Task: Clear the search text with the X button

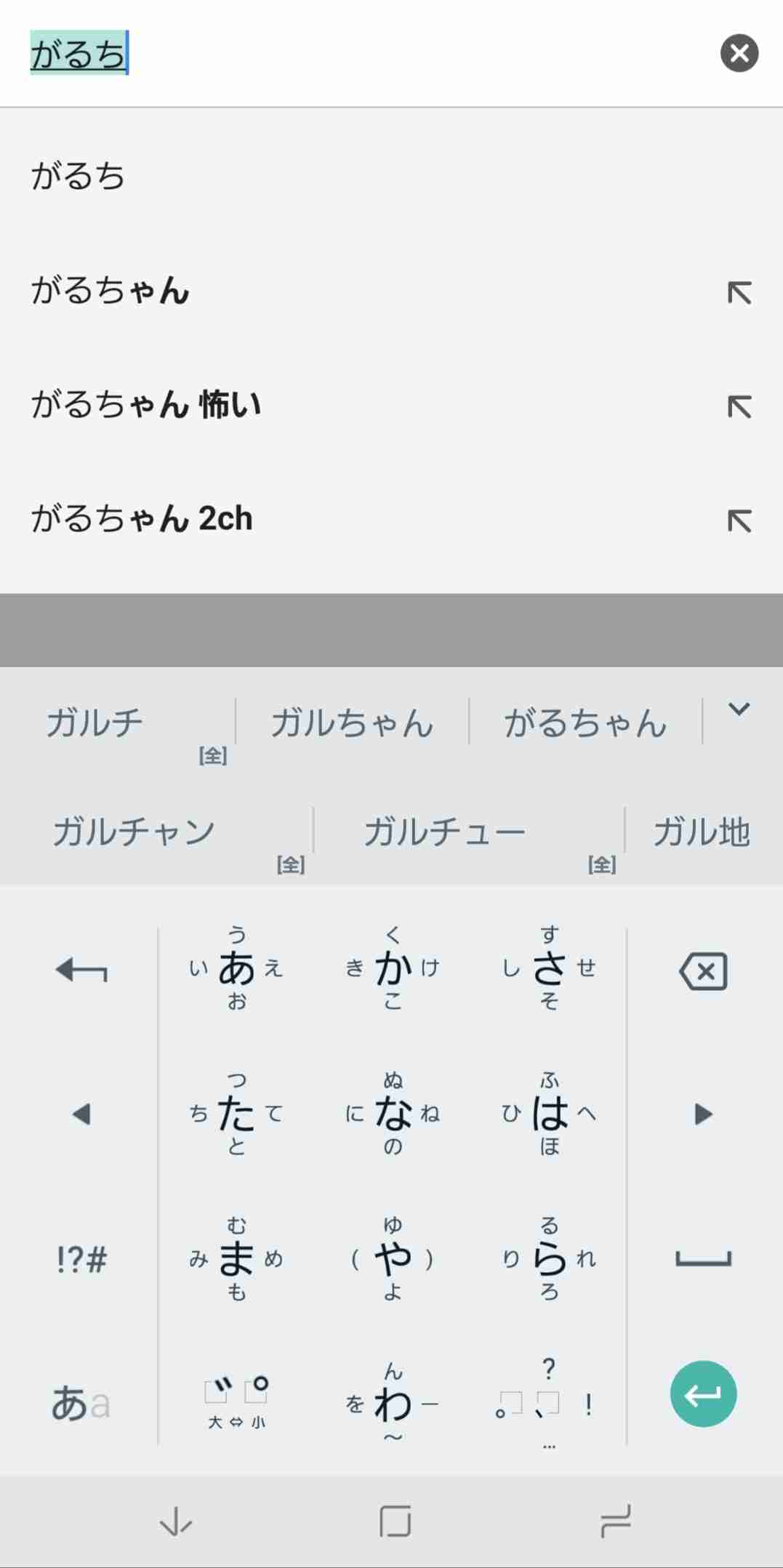Action: point(739,53)
